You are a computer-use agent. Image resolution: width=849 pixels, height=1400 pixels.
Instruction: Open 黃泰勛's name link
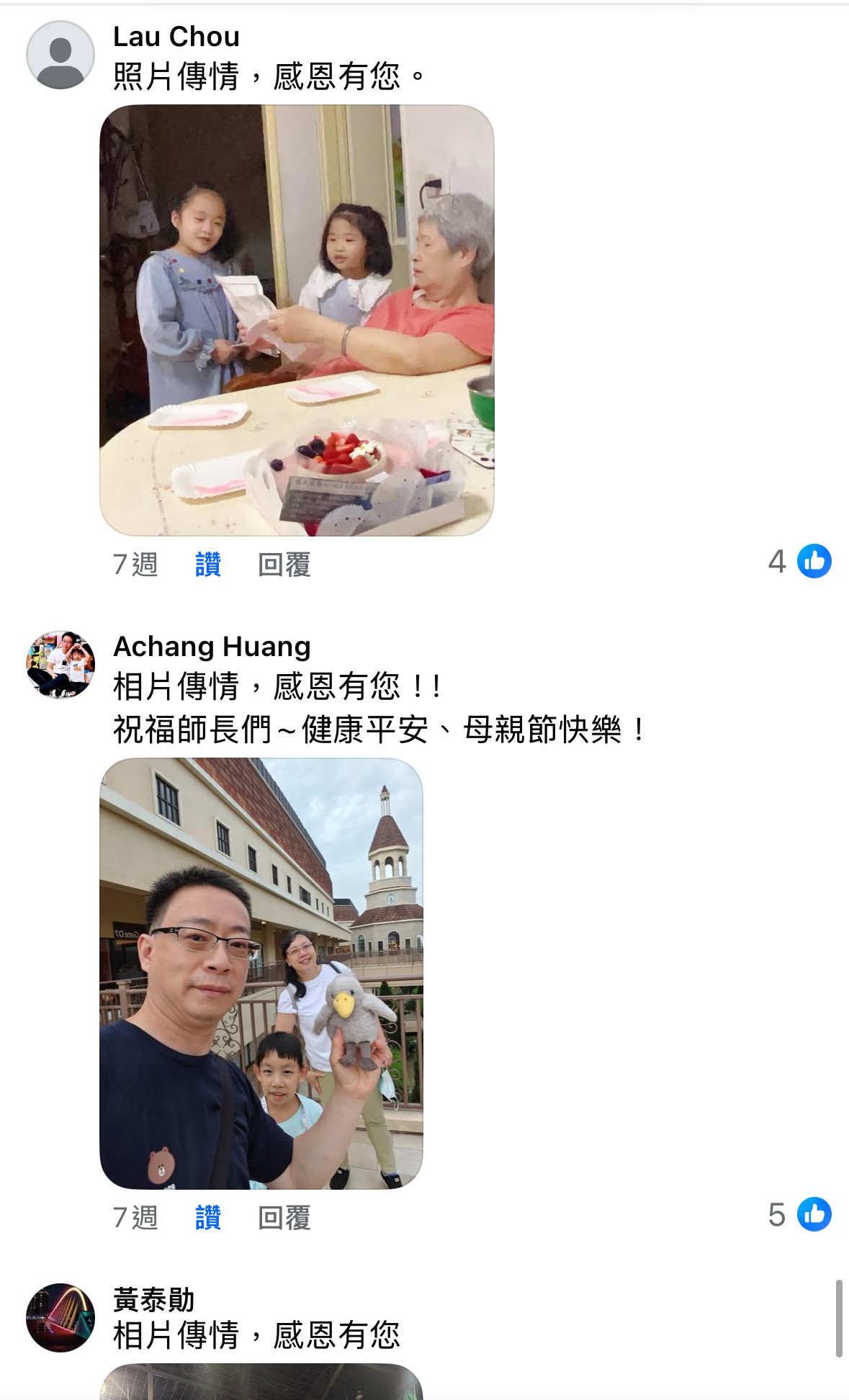[154, 1300]
